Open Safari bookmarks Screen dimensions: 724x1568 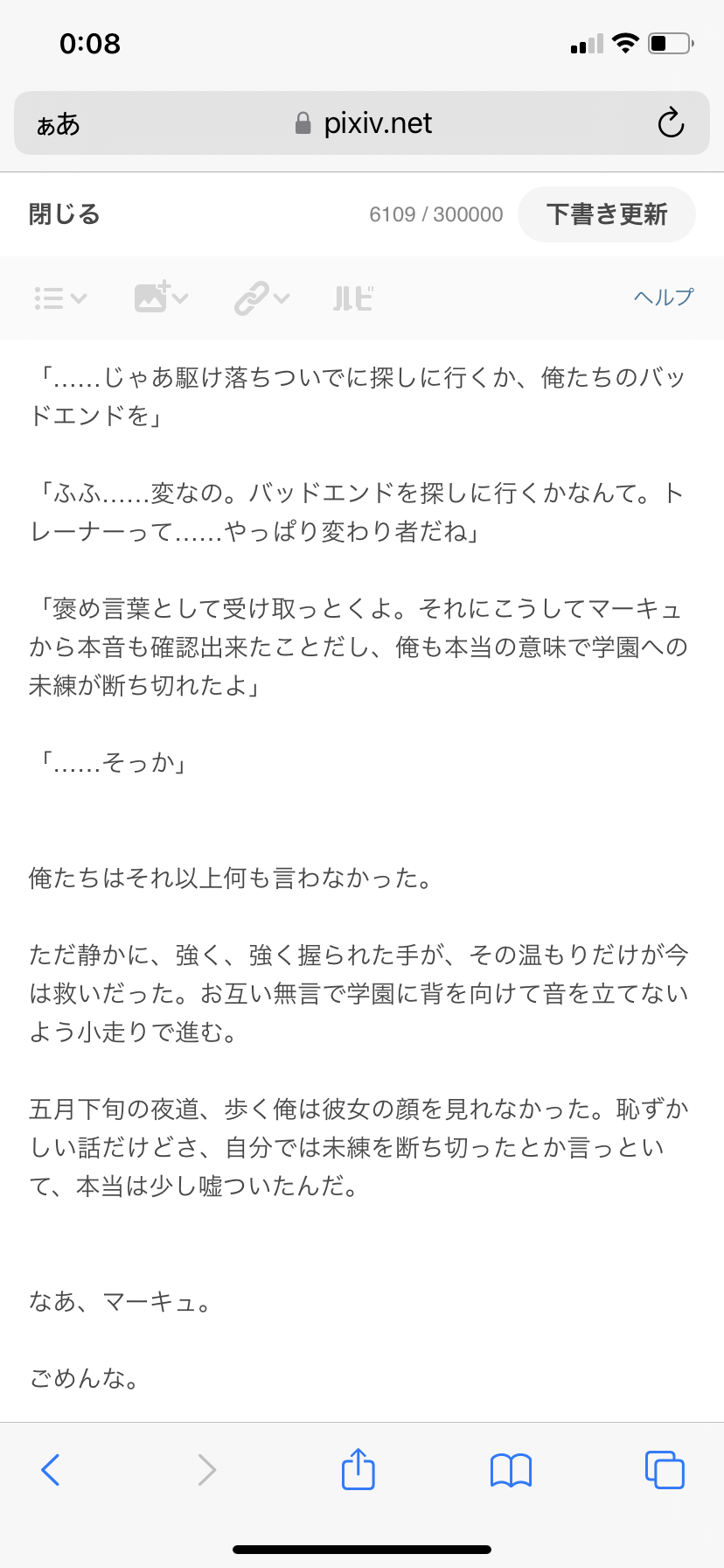coord(512,1470)
